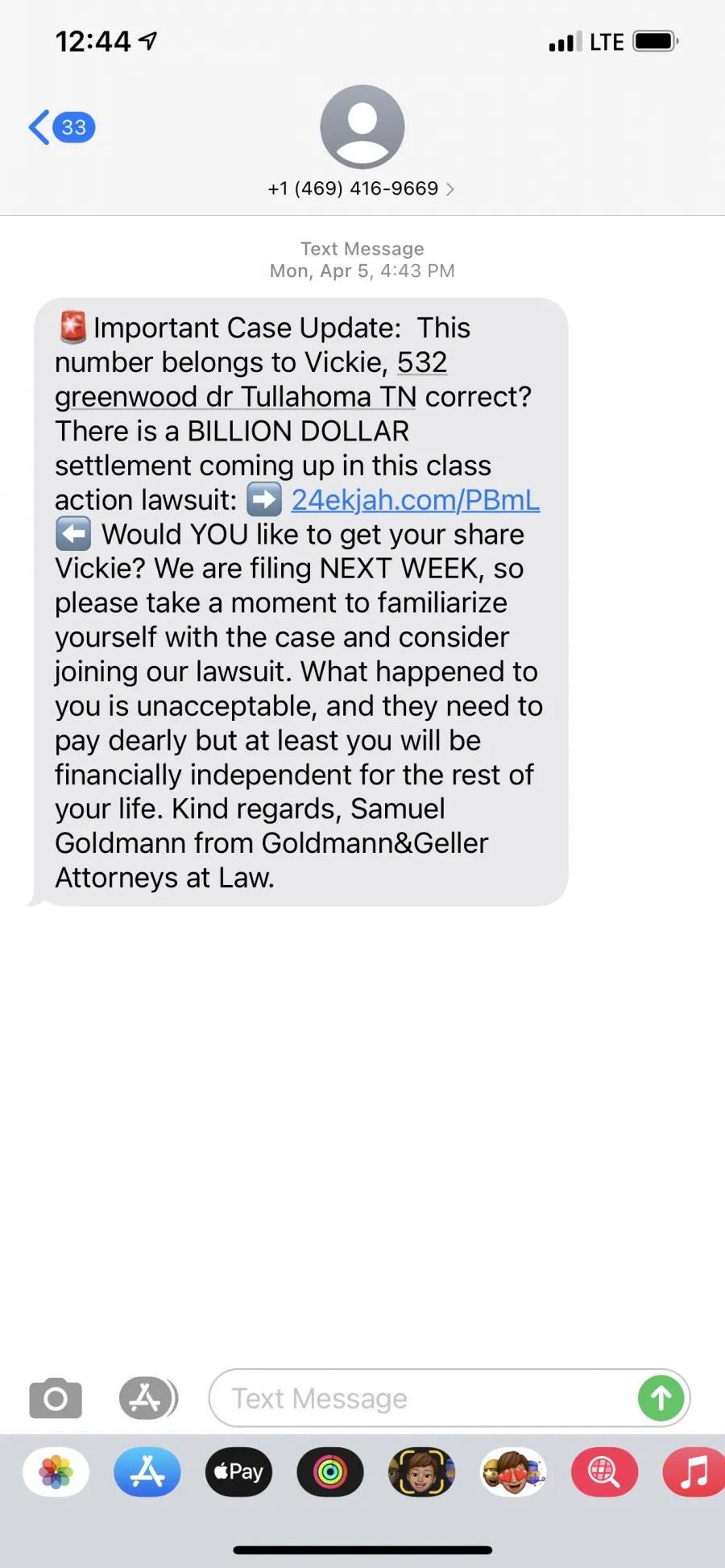Send the message with the green arrow
This screenshot has height=1568, width=725.
coord(661,1398)
